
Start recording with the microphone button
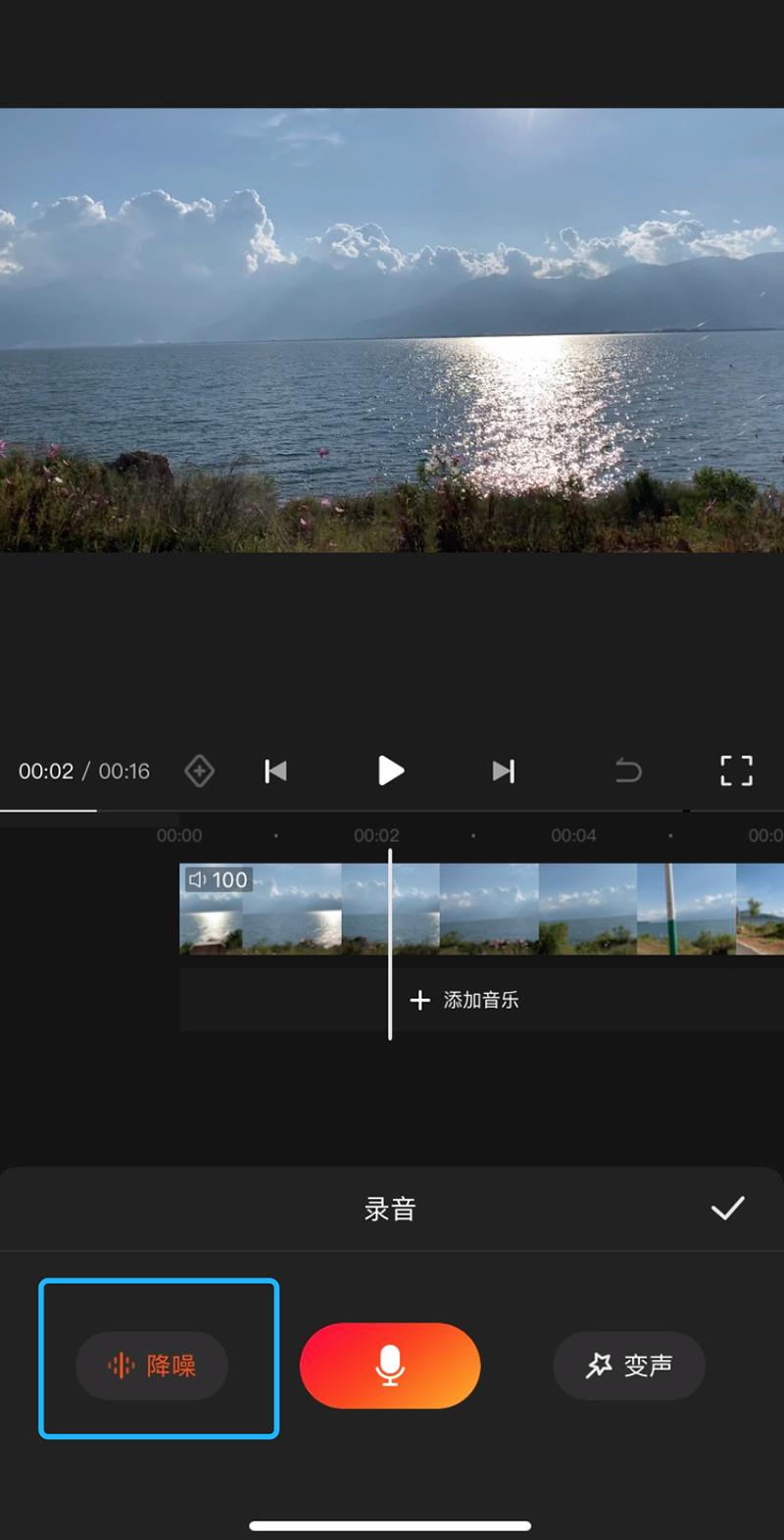pos(390,1365)
